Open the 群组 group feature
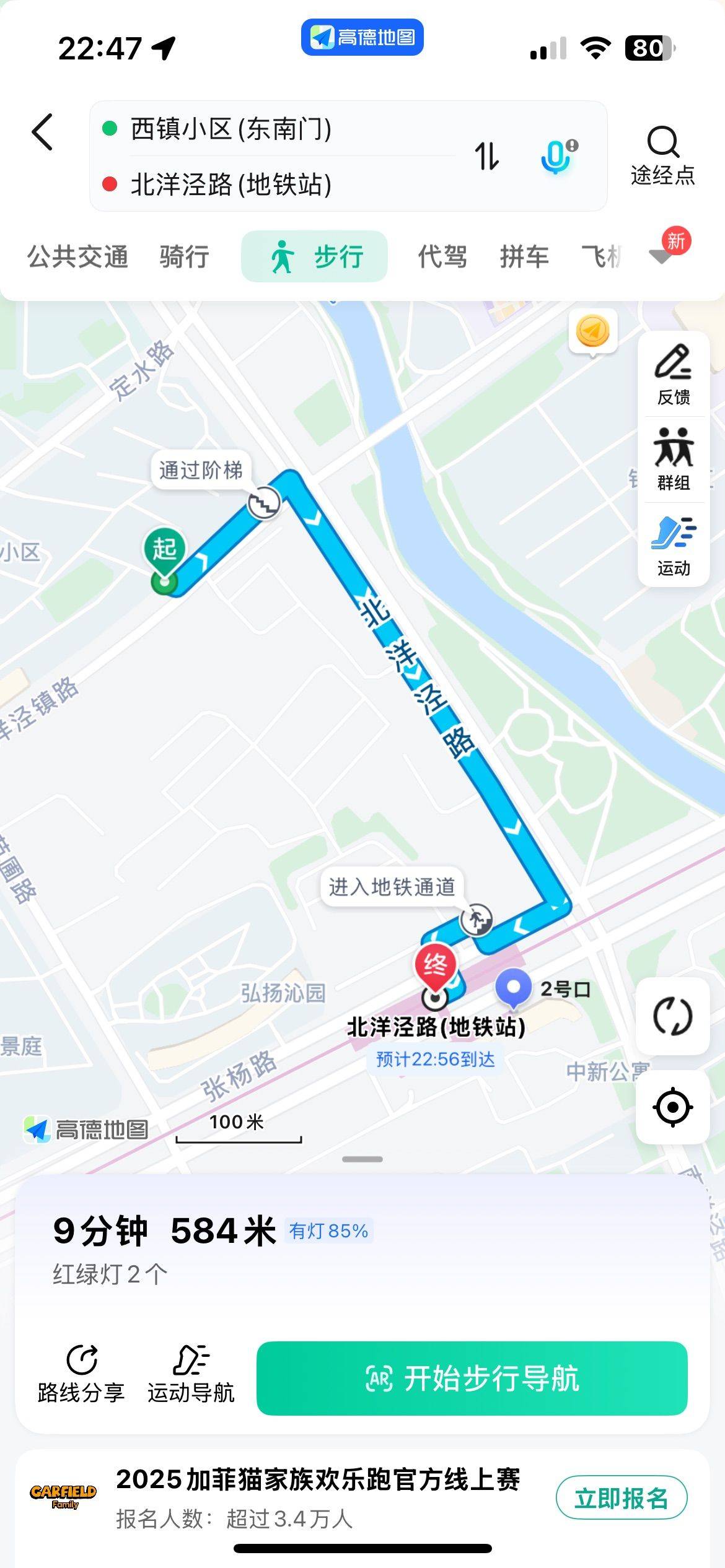 point(673,460)
